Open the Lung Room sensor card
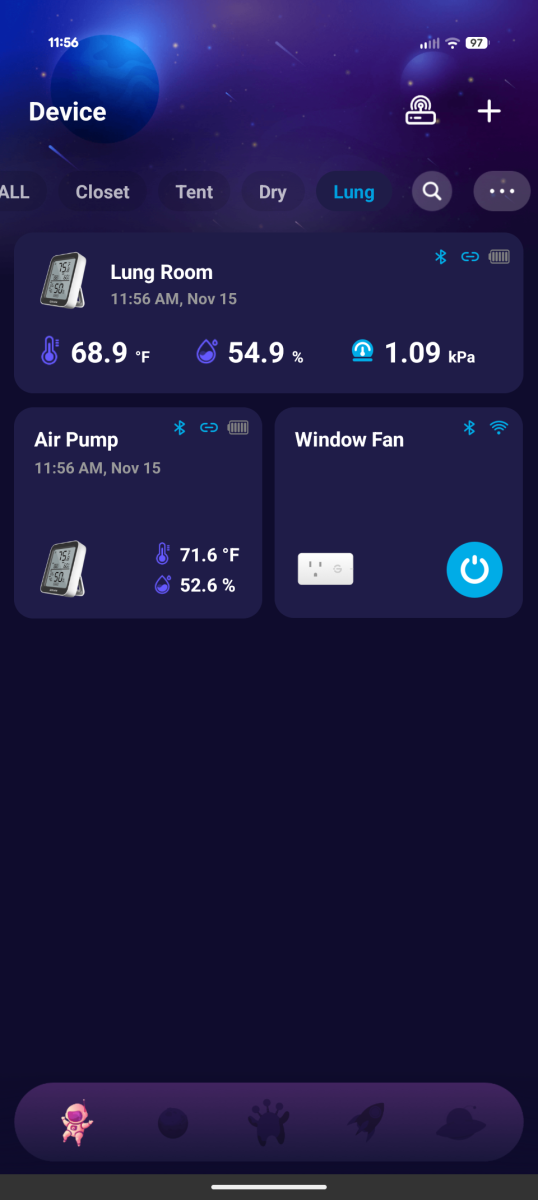The width and height of the screenshot is (538, 1200). click(x=268, y=313)
